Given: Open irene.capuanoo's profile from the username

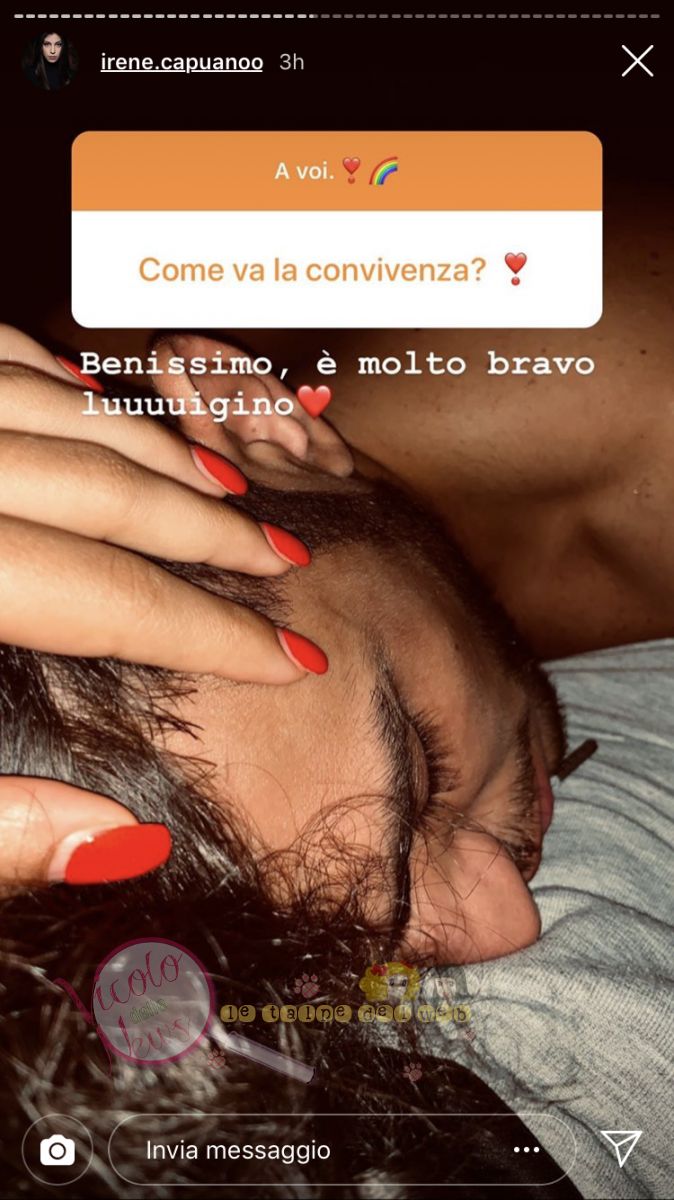Looking at the screenshot, I should (181, 62).
